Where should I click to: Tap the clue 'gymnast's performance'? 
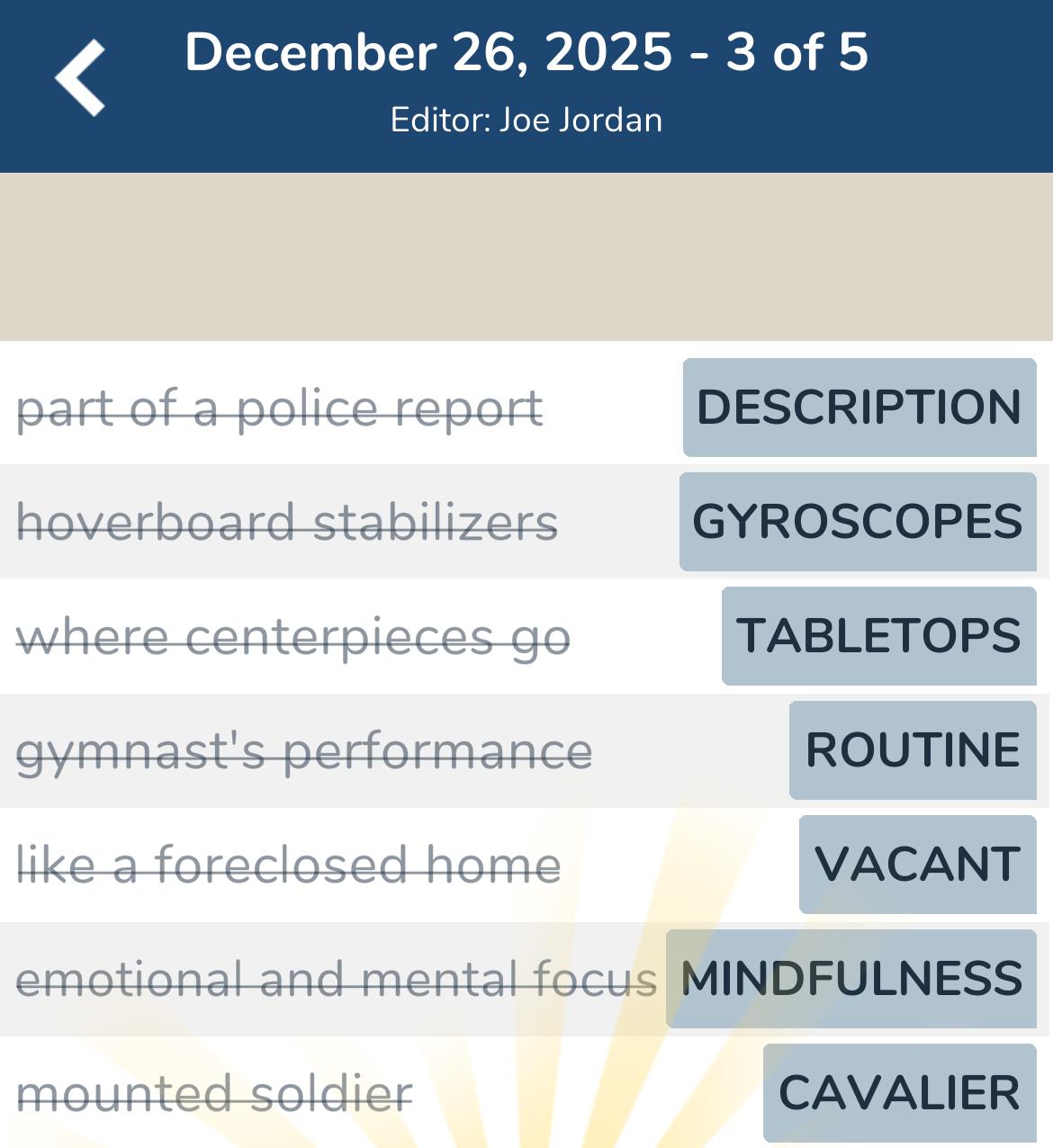(x=306, y=749)
